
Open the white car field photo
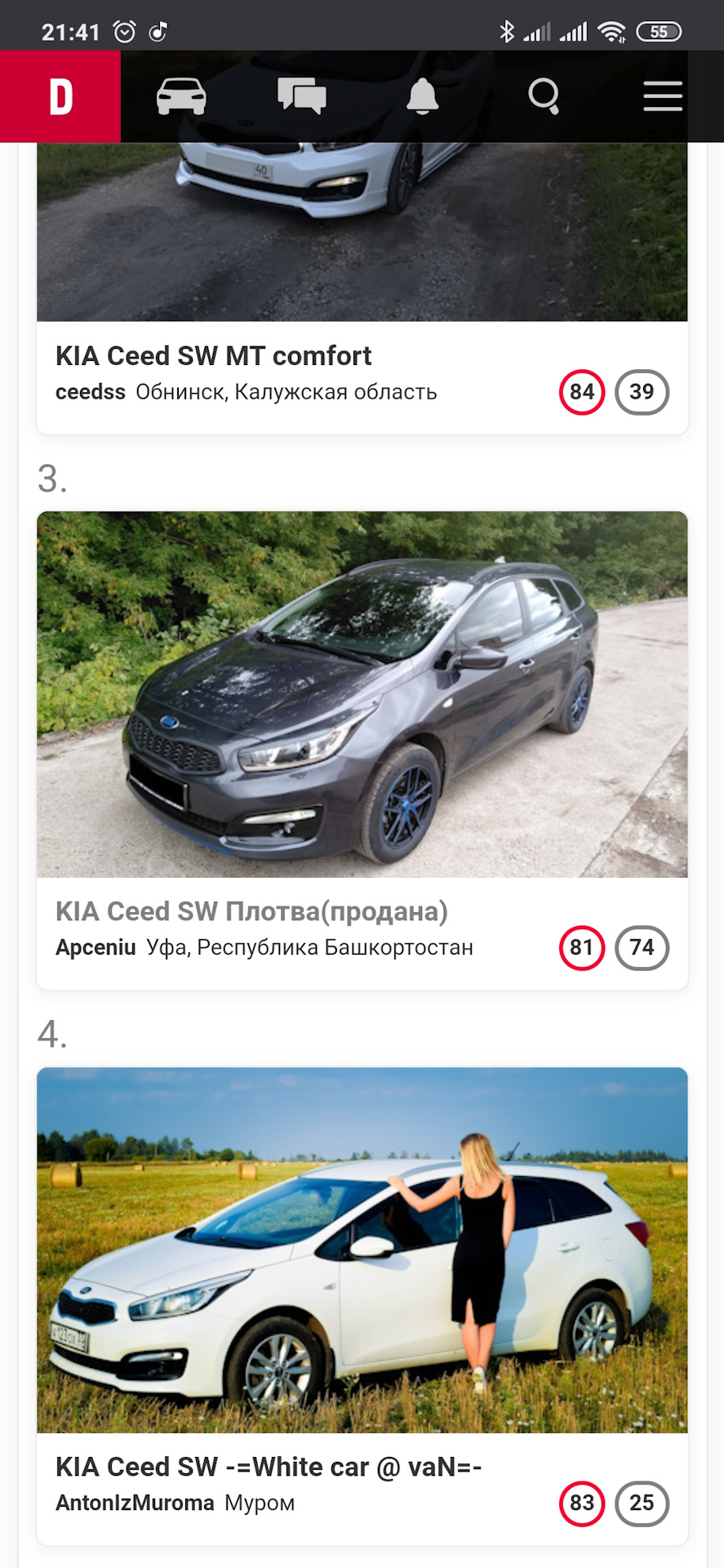point(362,1249)
